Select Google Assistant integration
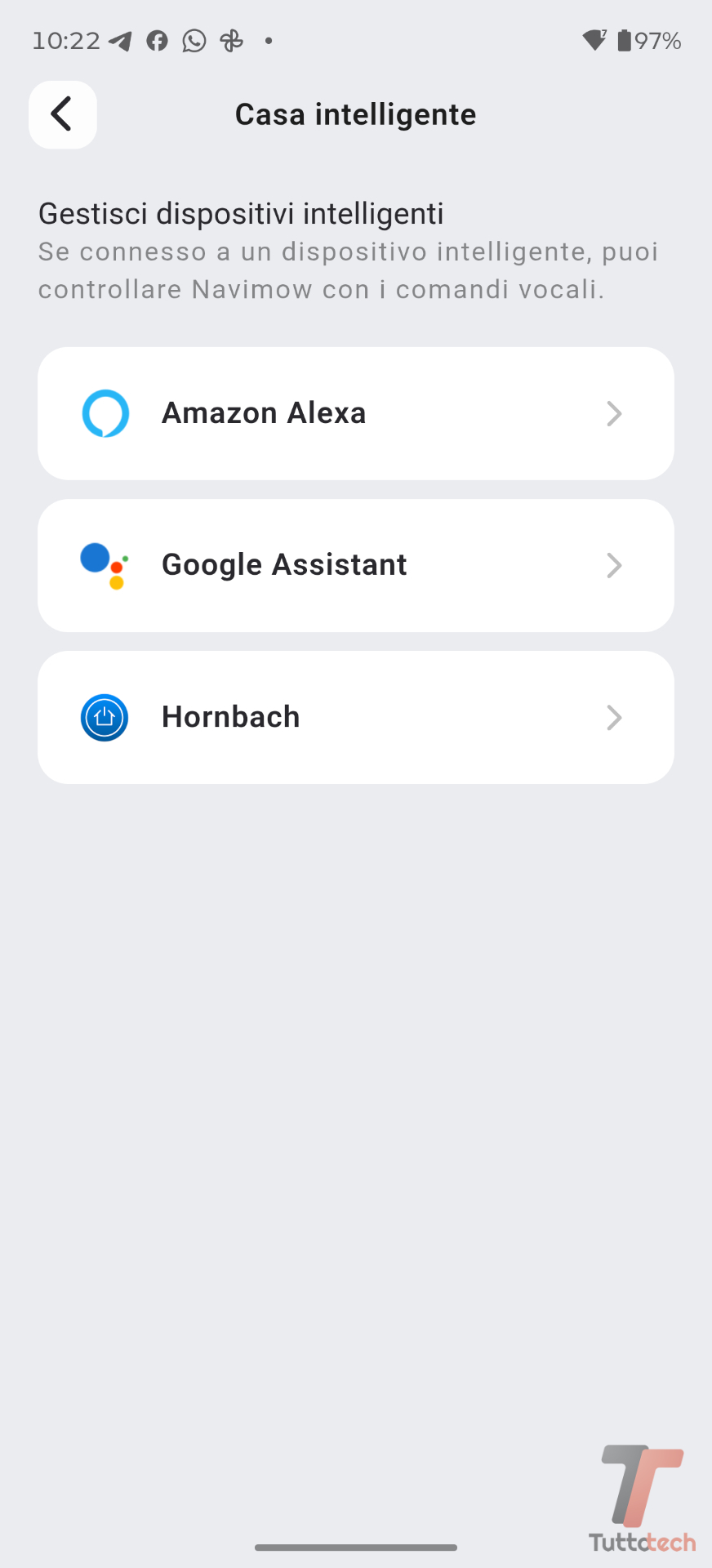The height and width of the screenshot is (1568, 712). (x=355, y=565)
